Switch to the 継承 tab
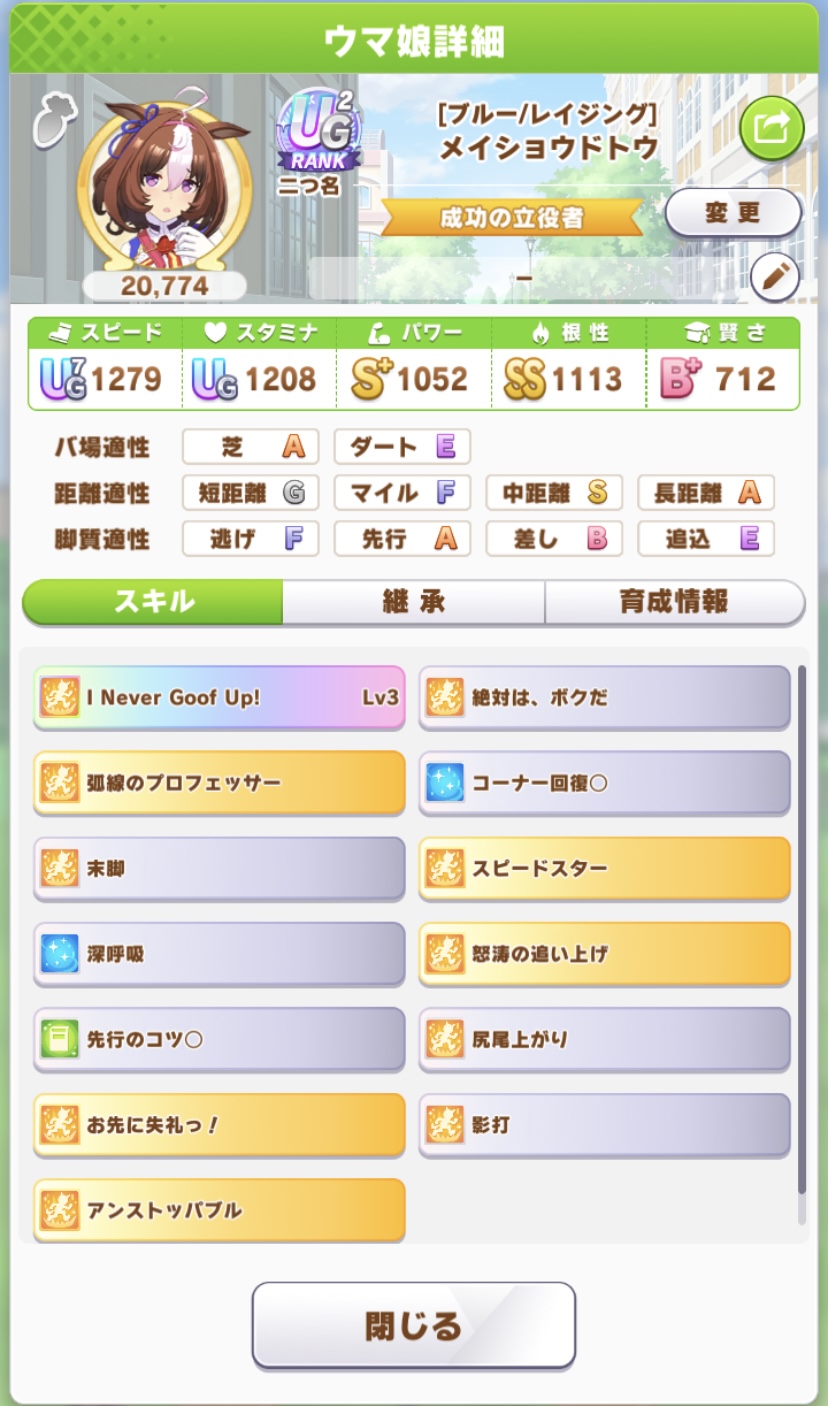Screen dimensions: 828x1406 coord(413,602)
